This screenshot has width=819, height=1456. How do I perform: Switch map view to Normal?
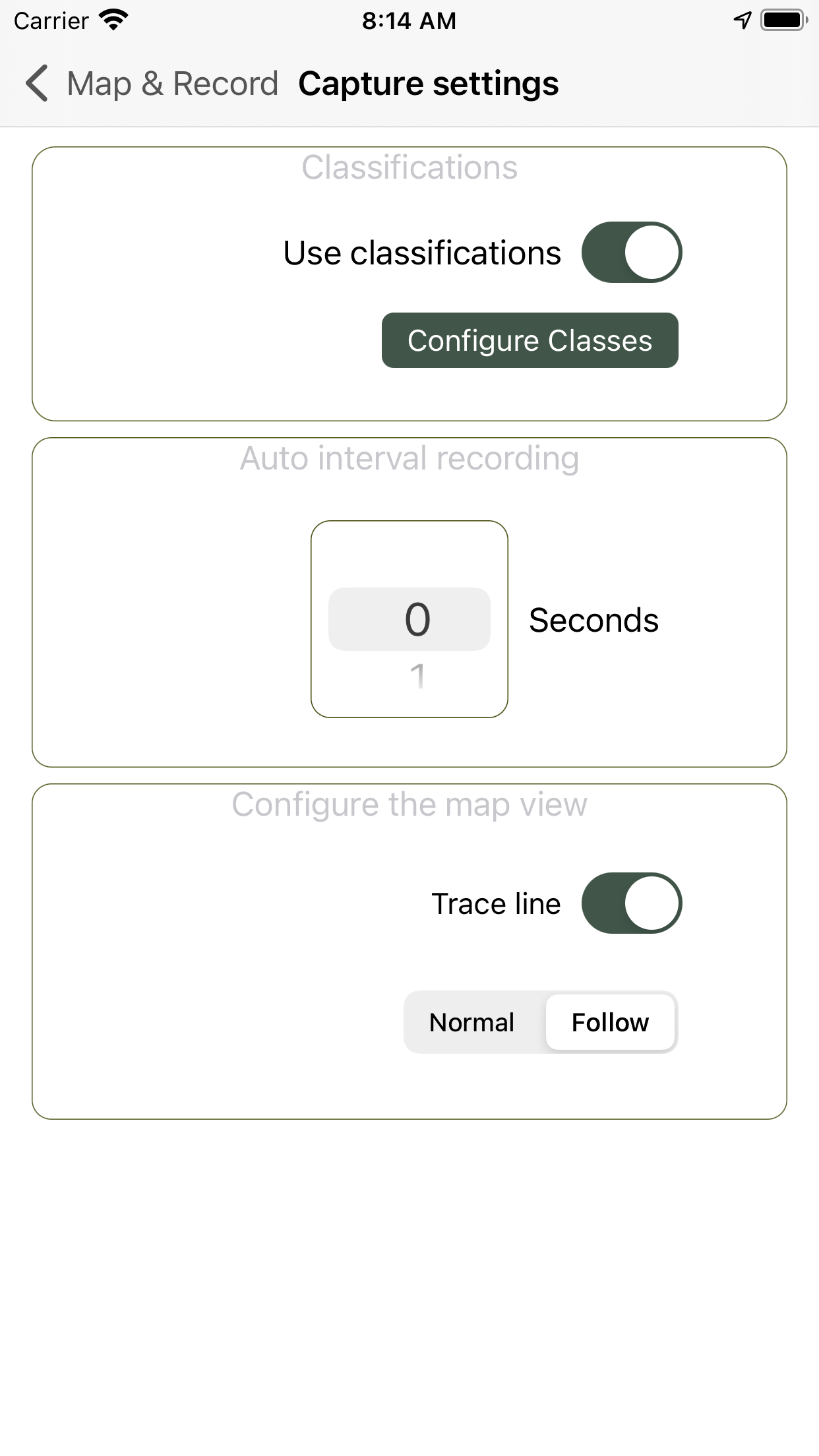[x=472, y=1022]
